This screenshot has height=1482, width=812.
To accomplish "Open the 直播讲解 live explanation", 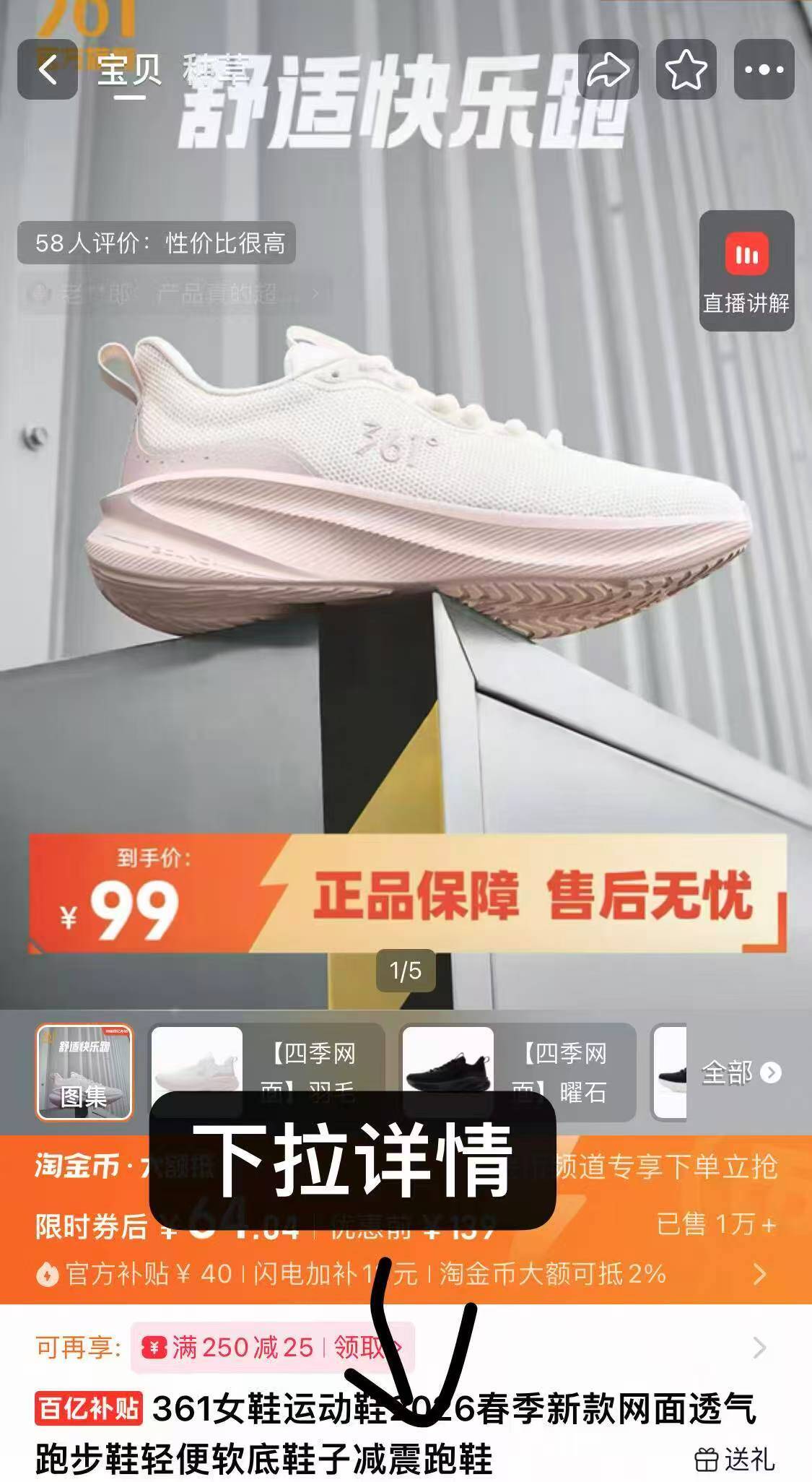I will tap(746, 271).
